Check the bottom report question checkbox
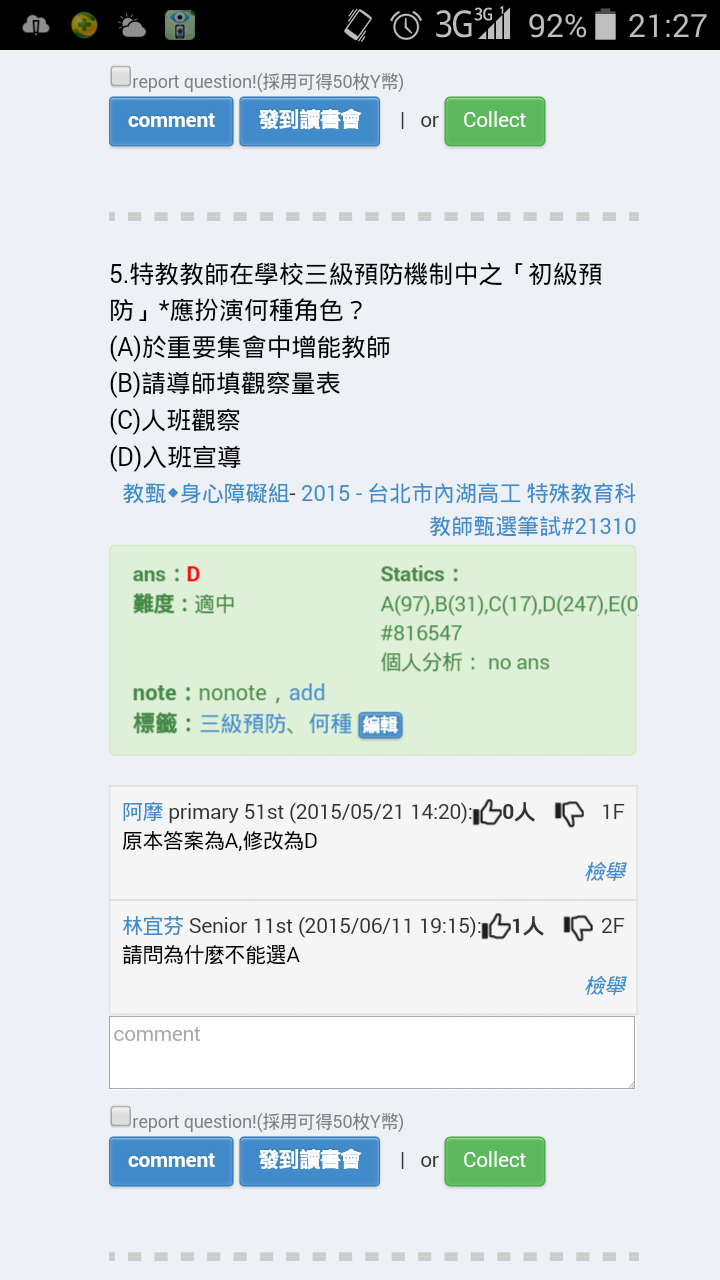 coord(120,1116)
